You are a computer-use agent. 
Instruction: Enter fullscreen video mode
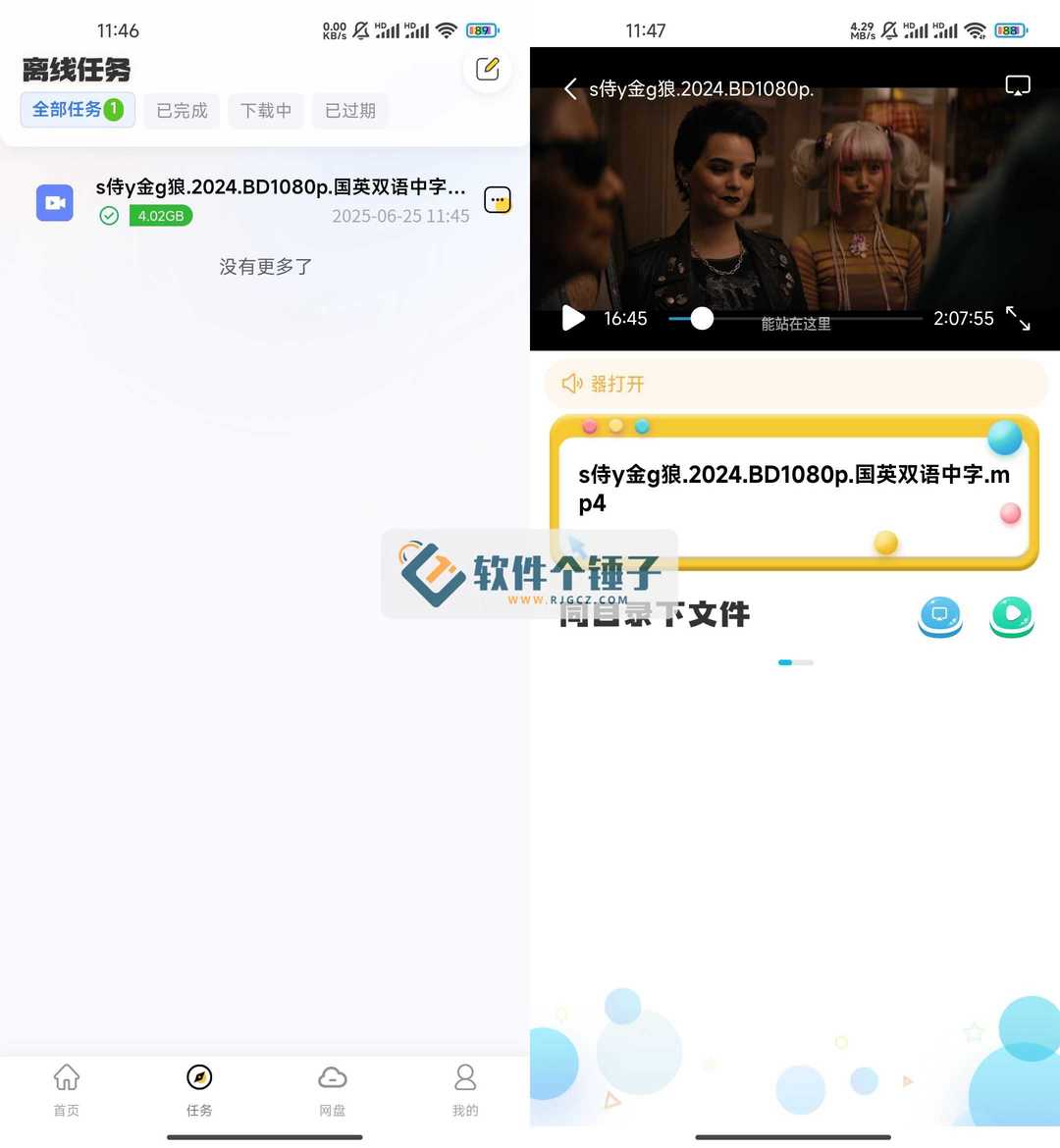click(x=1018, y=318)
